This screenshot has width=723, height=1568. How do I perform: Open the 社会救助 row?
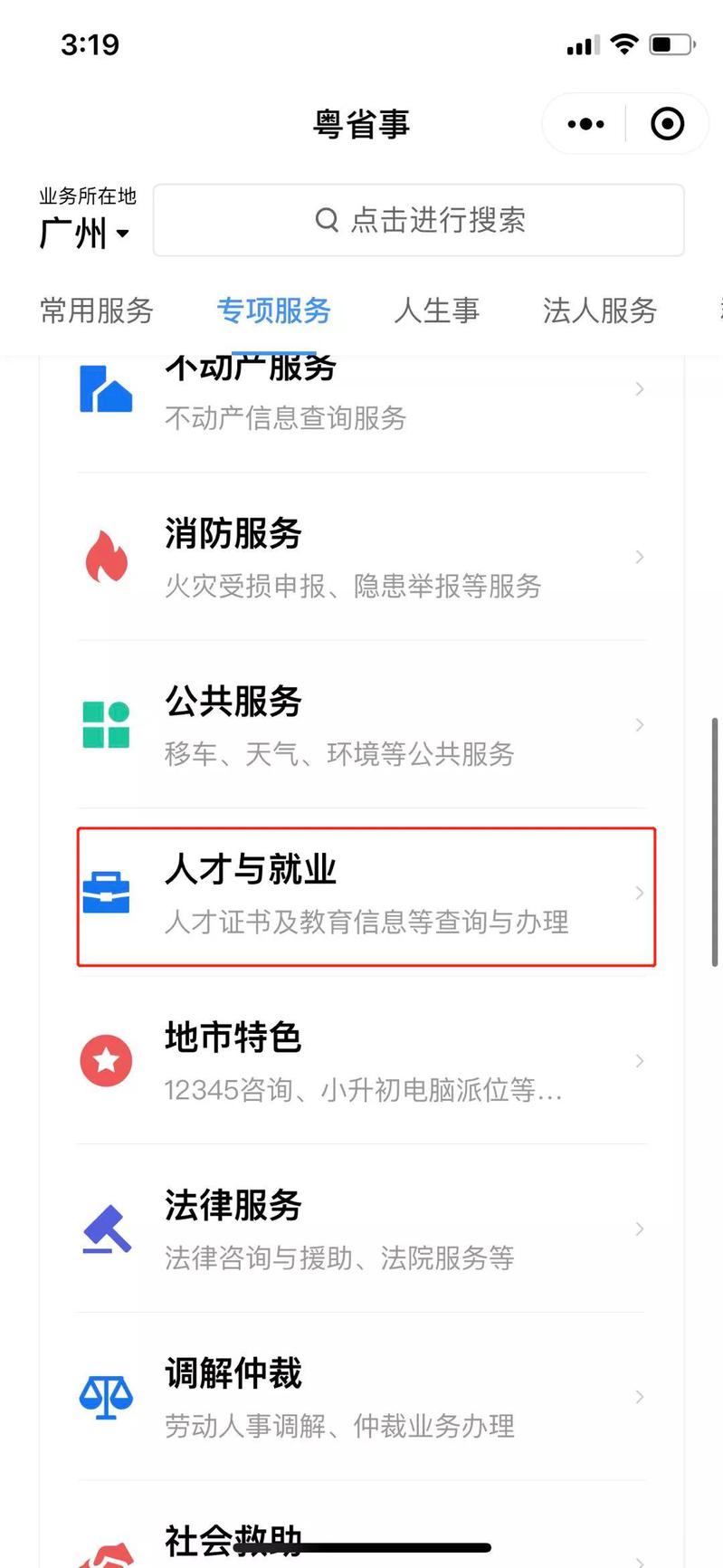pos(362,1541)
